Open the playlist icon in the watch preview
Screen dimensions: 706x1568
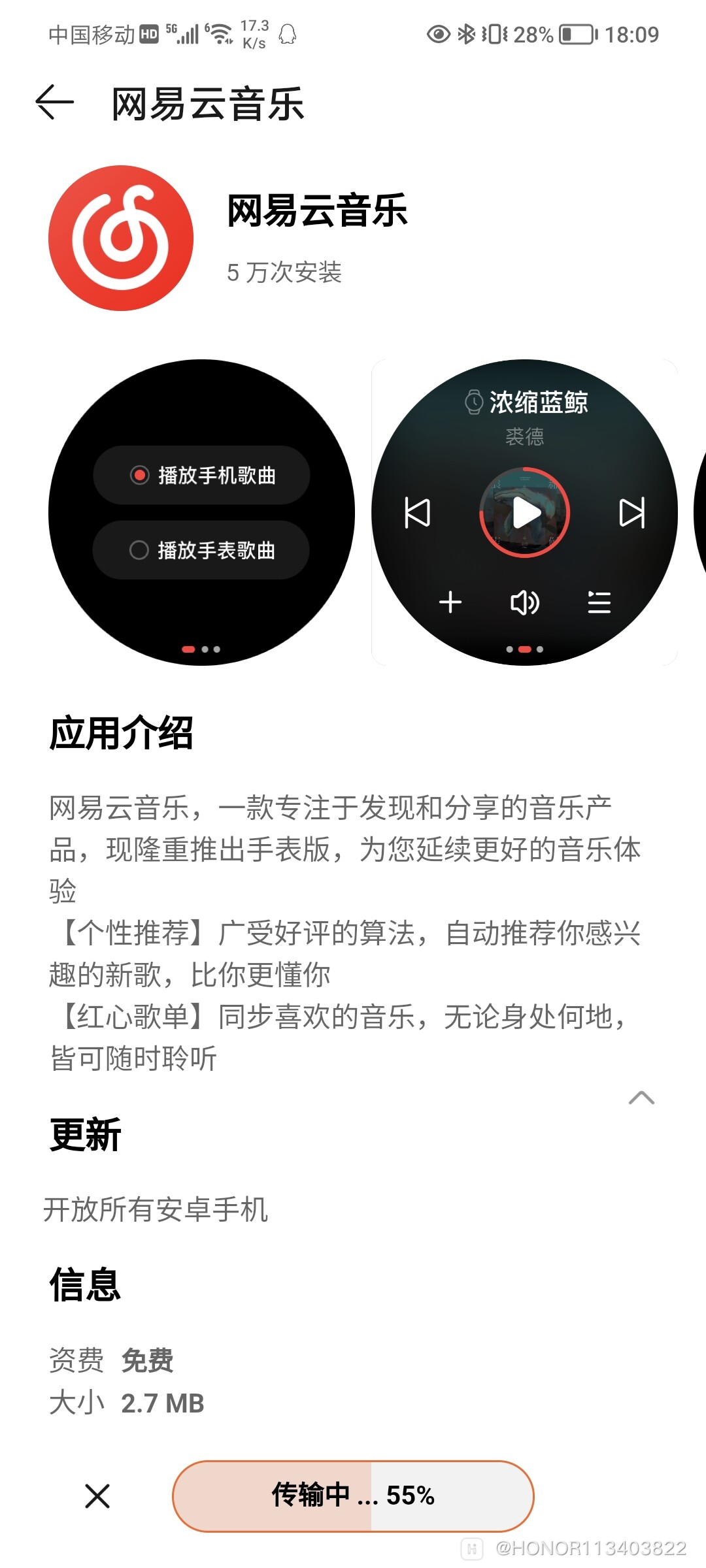599,603
